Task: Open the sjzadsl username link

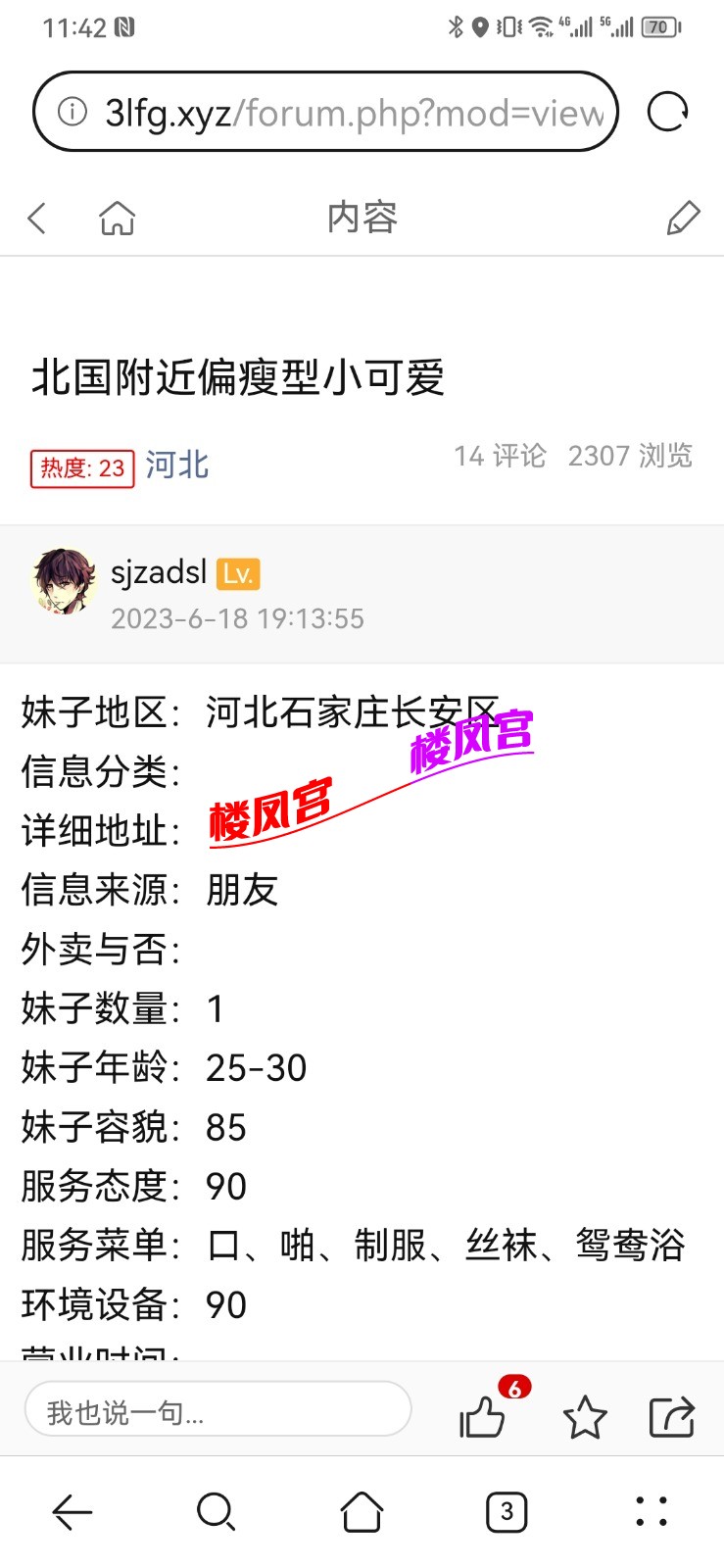Action: coord(159,571)
